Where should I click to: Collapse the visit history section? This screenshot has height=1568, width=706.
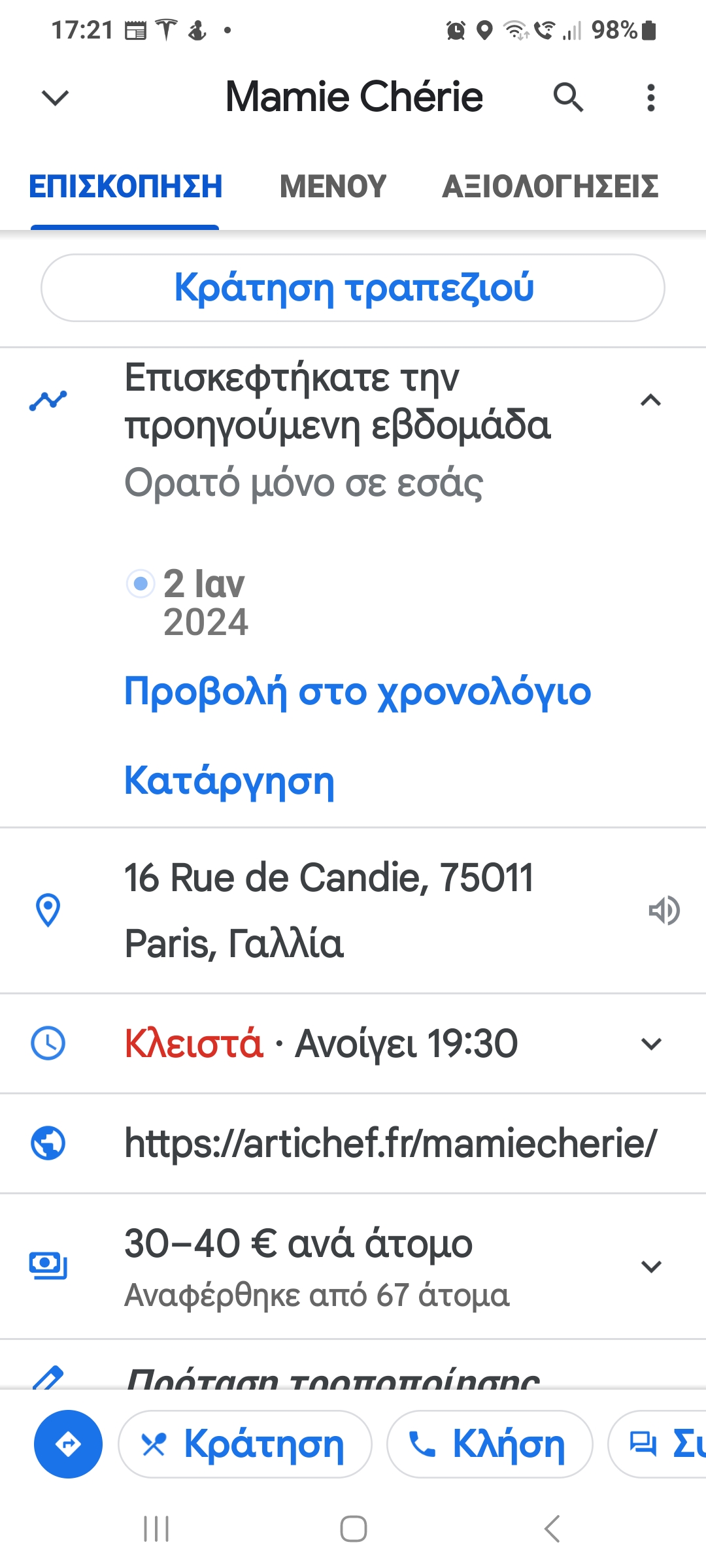[x=650, y=400]
